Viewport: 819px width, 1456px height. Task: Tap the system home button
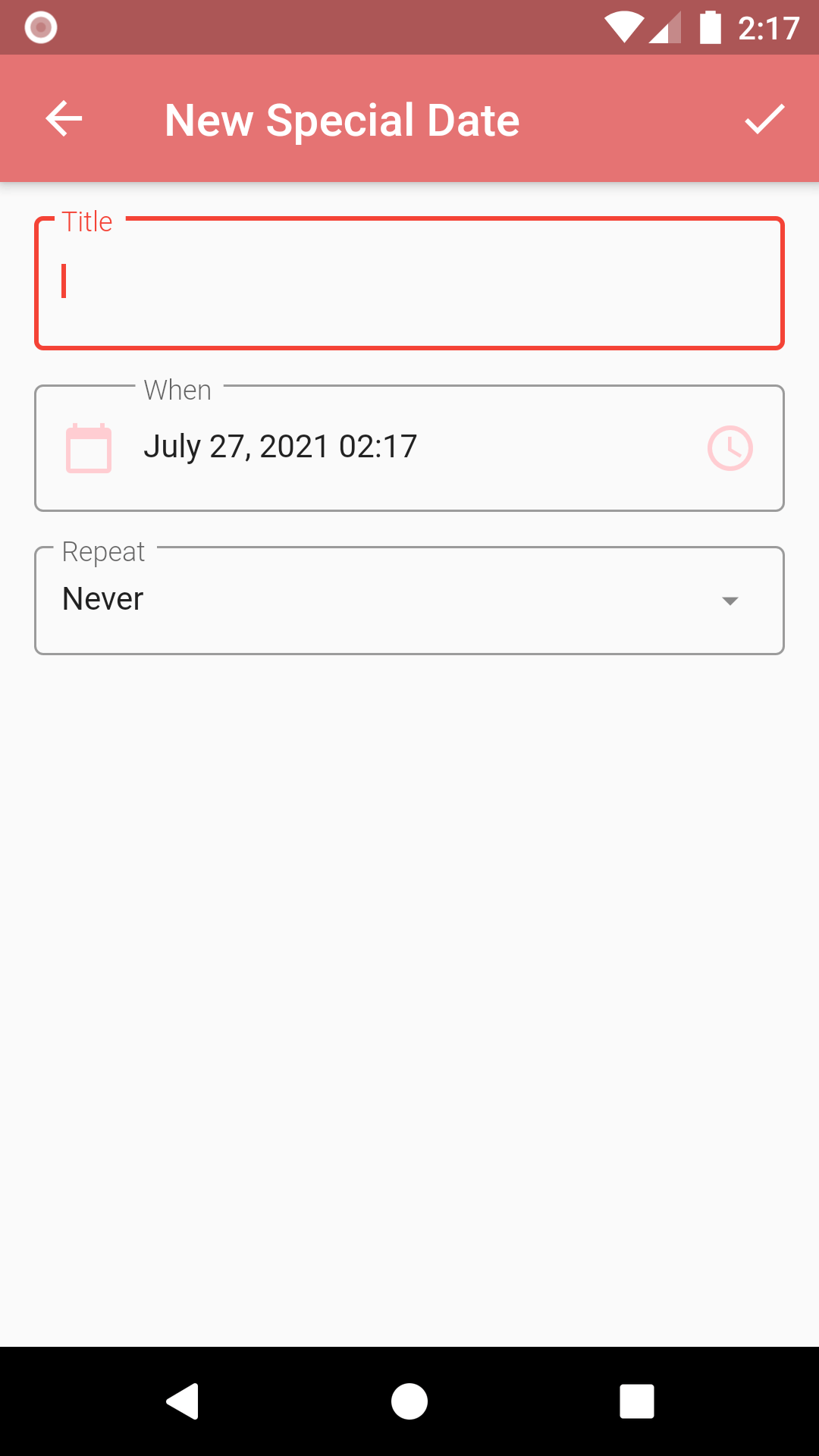[409, 1401]
